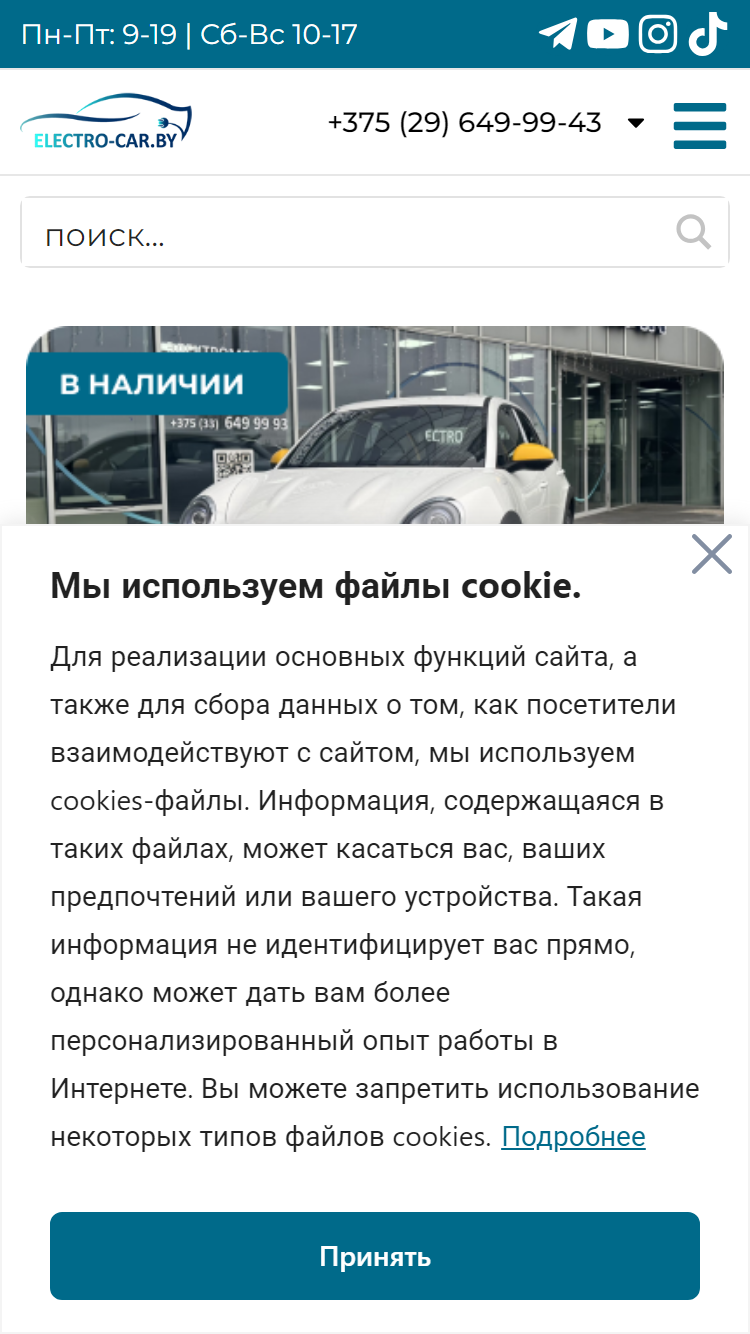
Task: Open the Instagram profile icon
Action: (658, 34)
